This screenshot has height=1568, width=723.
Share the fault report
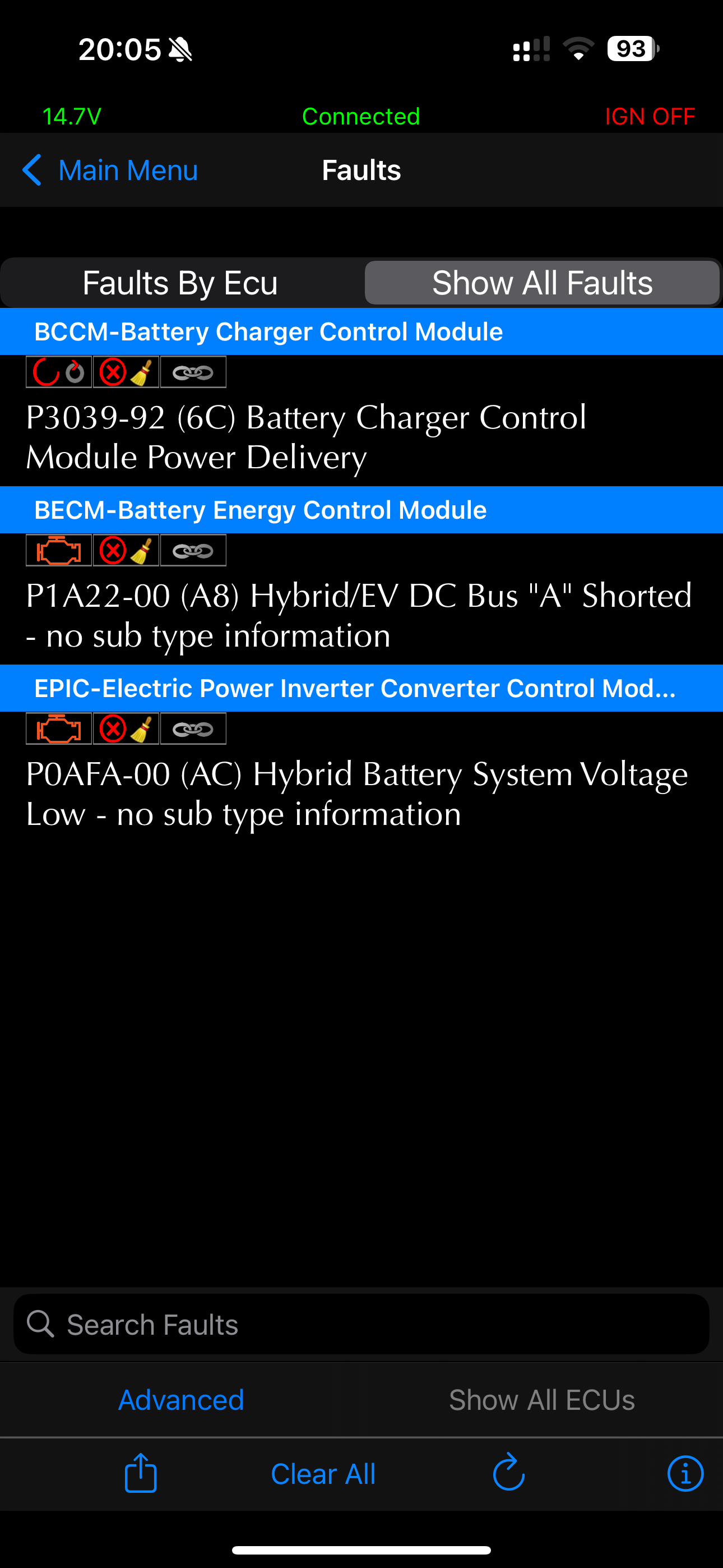[141, 1473]
